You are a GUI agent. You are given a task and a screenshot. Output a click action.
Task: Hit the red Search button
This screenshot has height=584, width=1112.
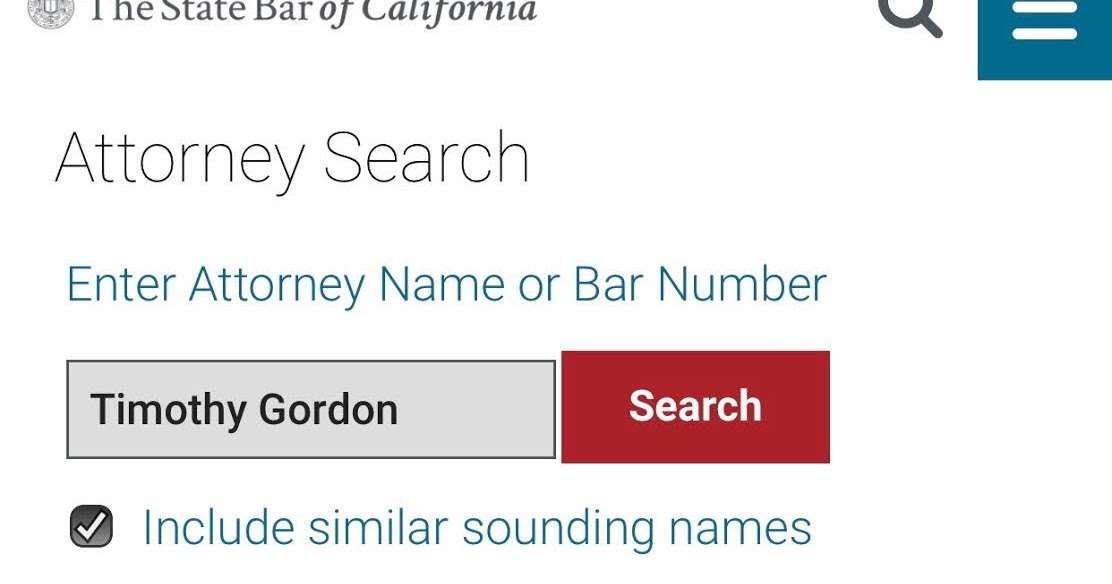point(695,407)
